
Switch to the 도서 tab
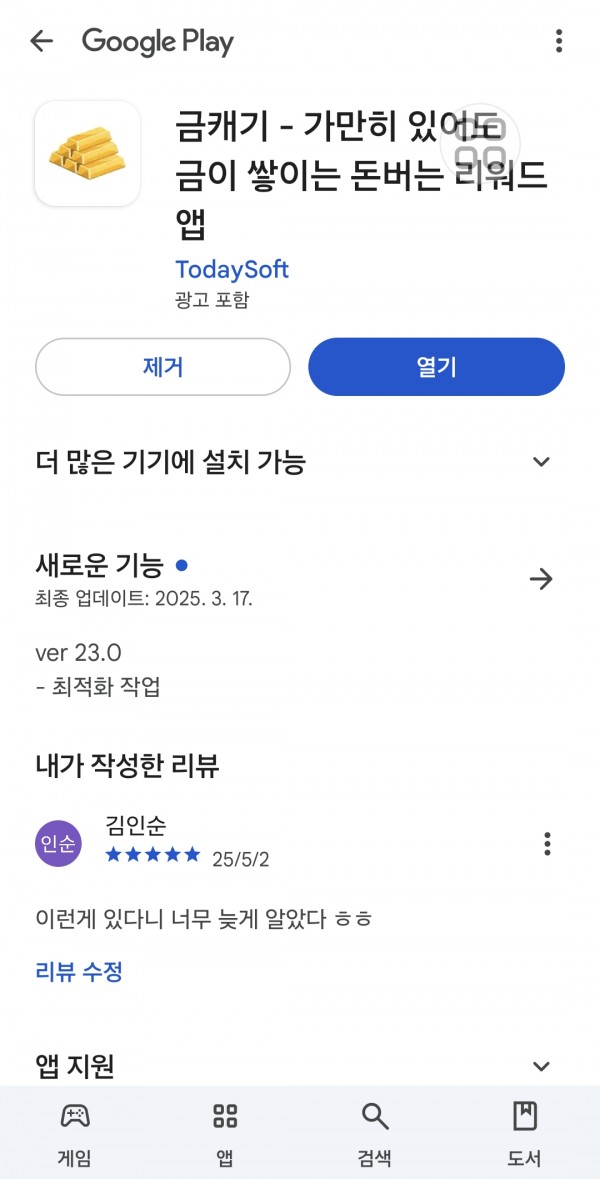click(525, 1133)
